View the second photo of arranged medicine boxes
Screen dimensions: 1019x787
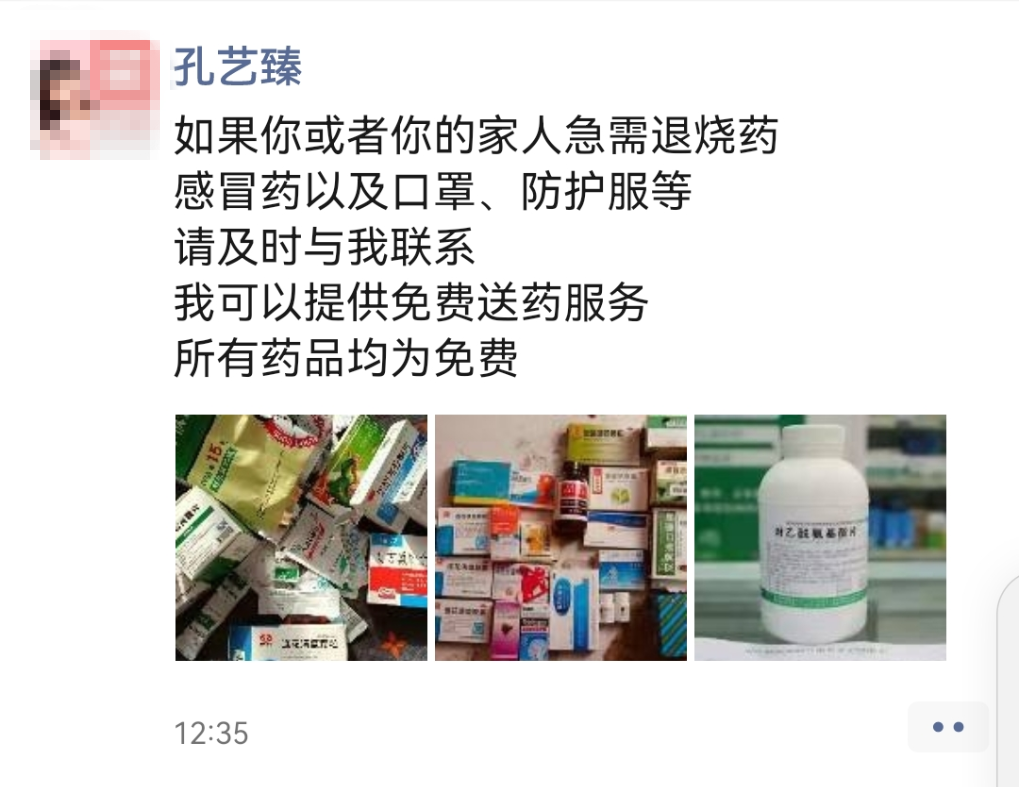560,537
